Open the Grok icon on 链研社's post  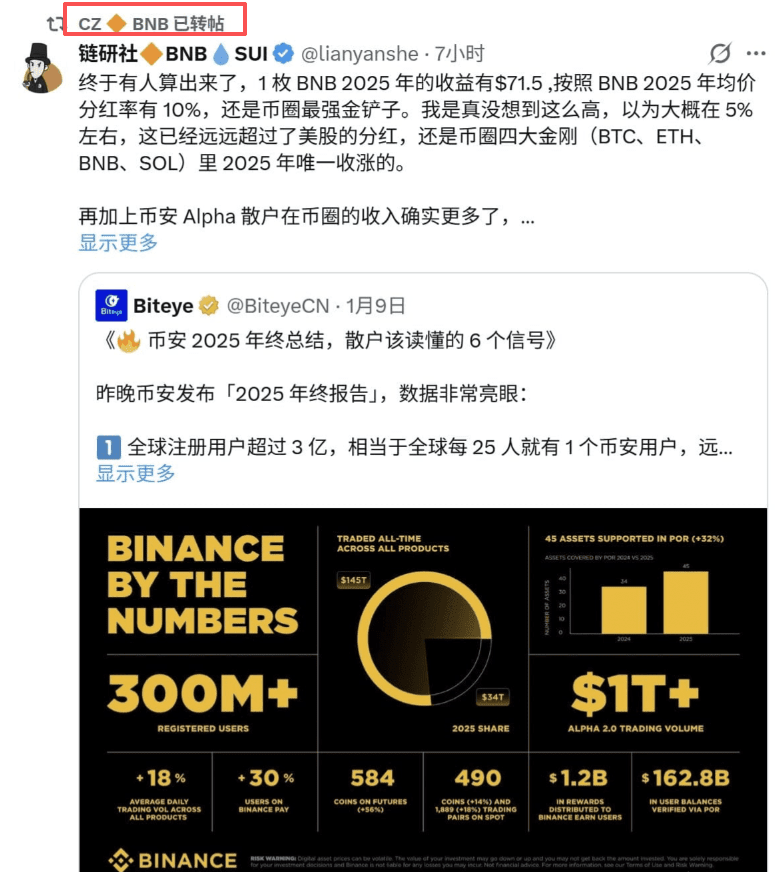tap(720, 54)
